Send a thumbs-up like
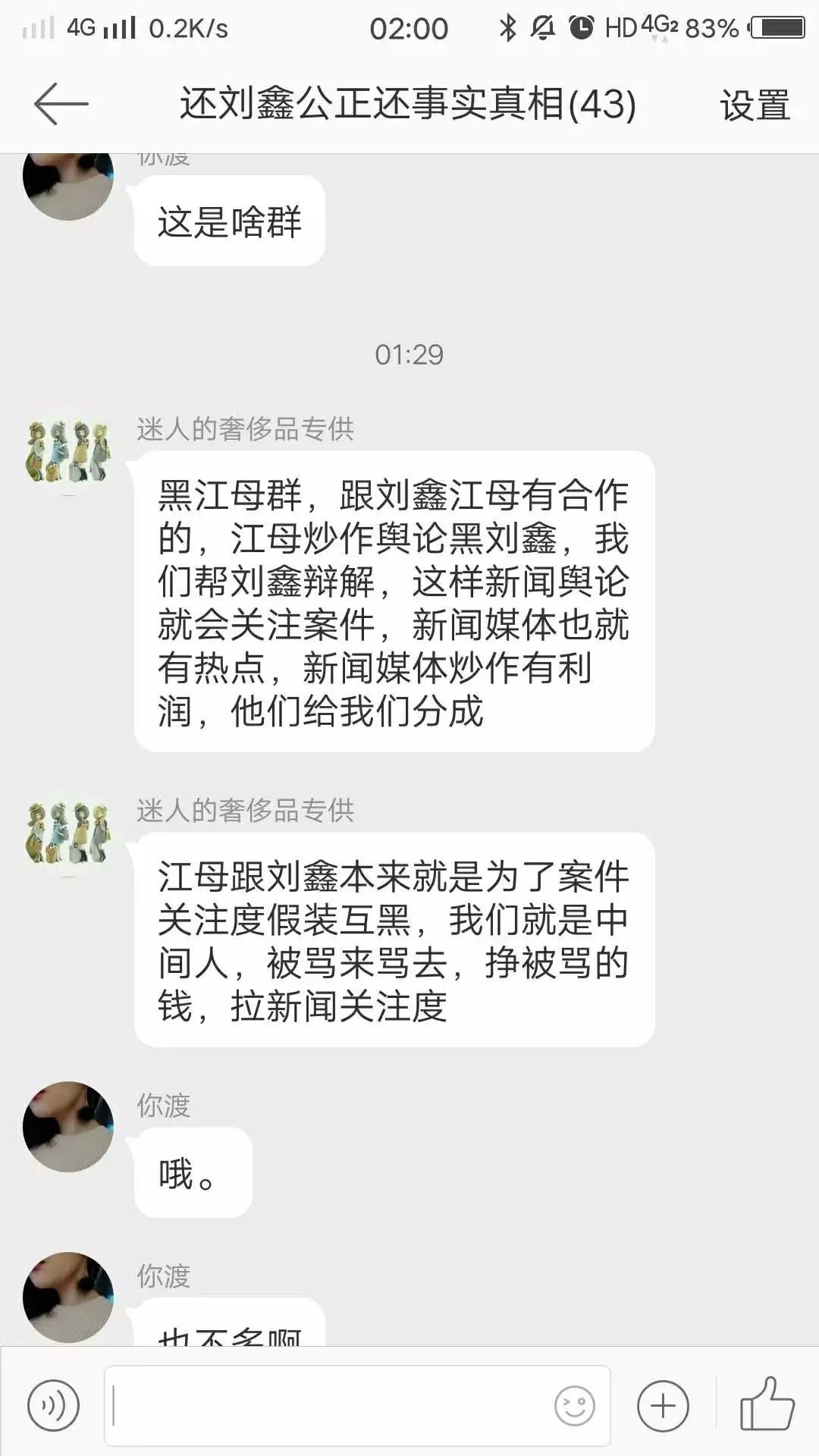 pyautogui.click(x=767, y=1404)
